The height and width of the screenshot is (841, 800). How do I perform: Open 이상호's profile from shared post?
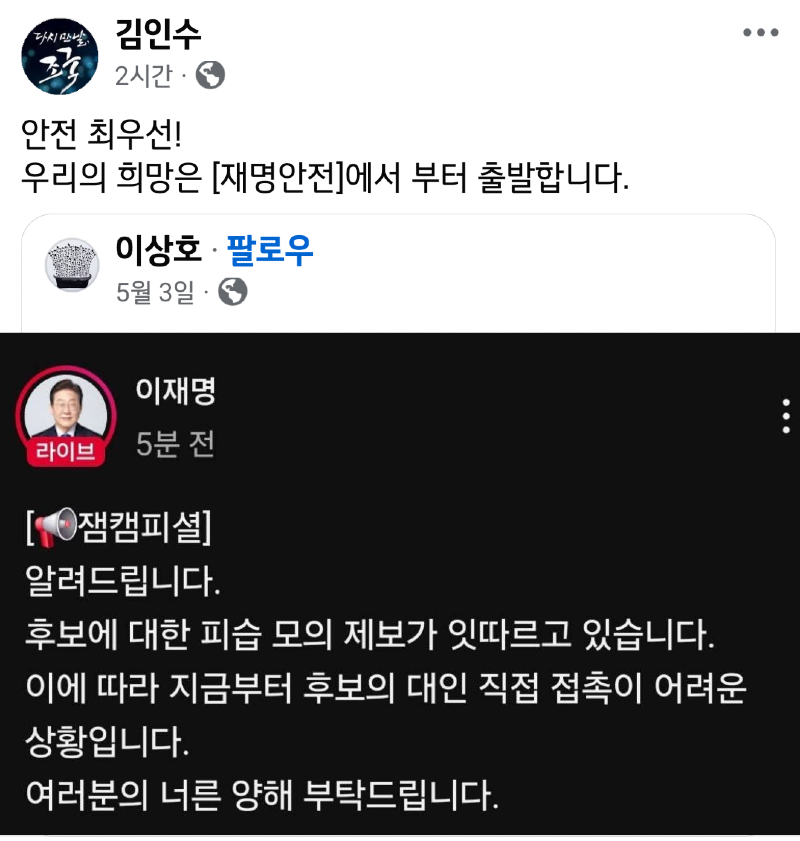(158, 250)
